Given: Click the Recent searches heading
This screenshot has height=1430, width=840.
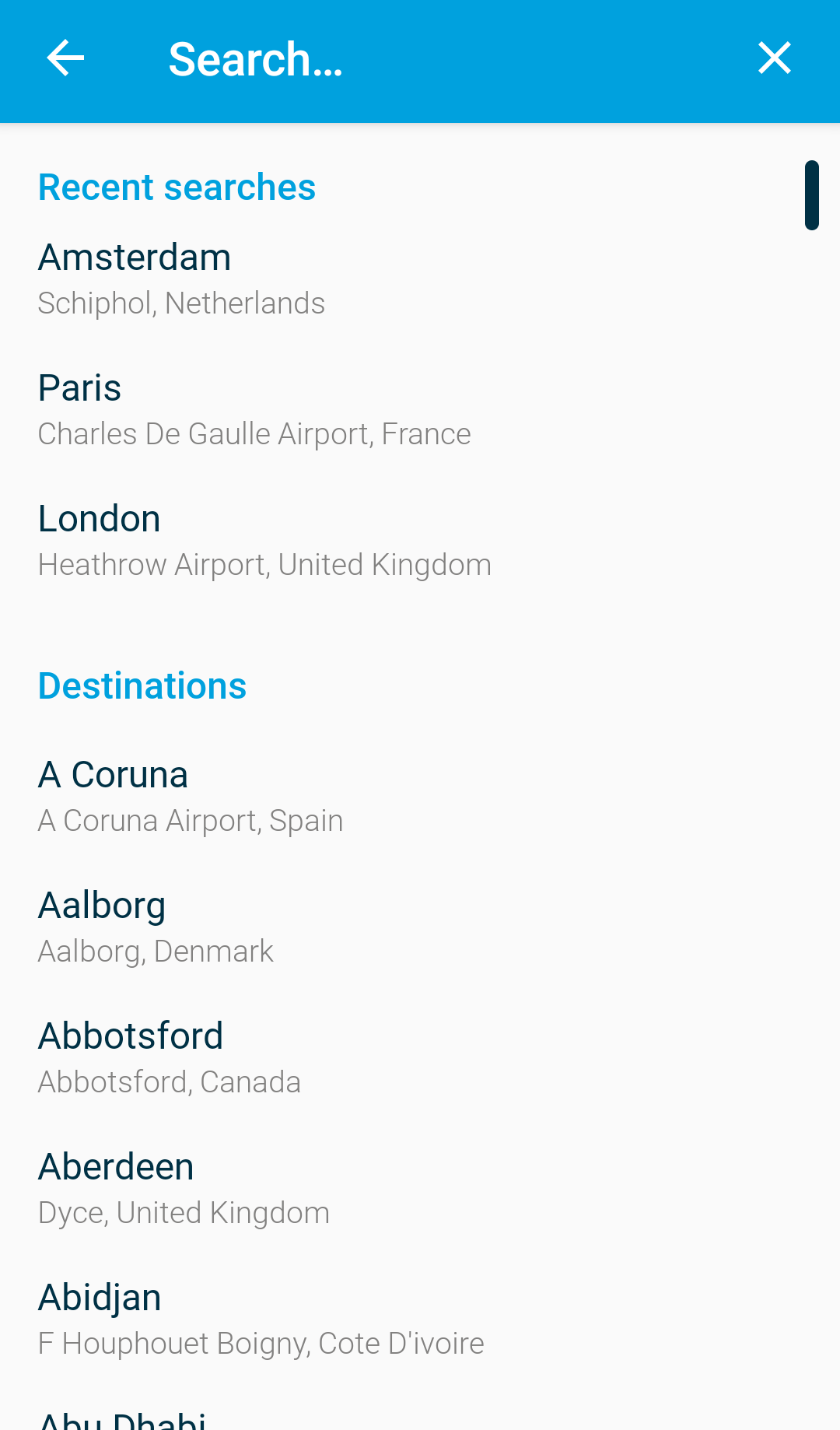Looking at the screenshot, I should pyautogui.click(x=177, y=187).
